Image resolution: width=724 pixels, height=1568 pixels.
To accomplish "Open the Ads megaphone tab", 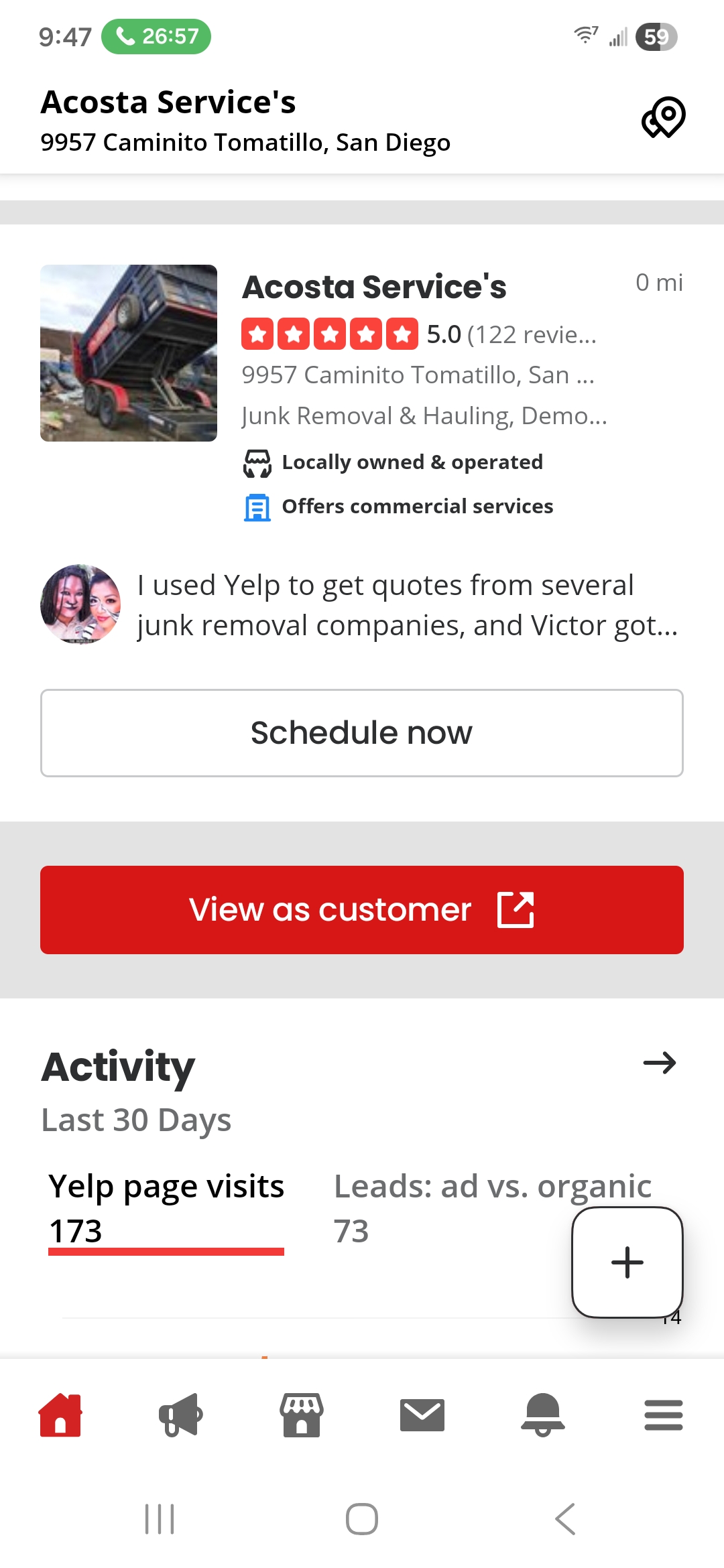I will tap(181, 1415).
